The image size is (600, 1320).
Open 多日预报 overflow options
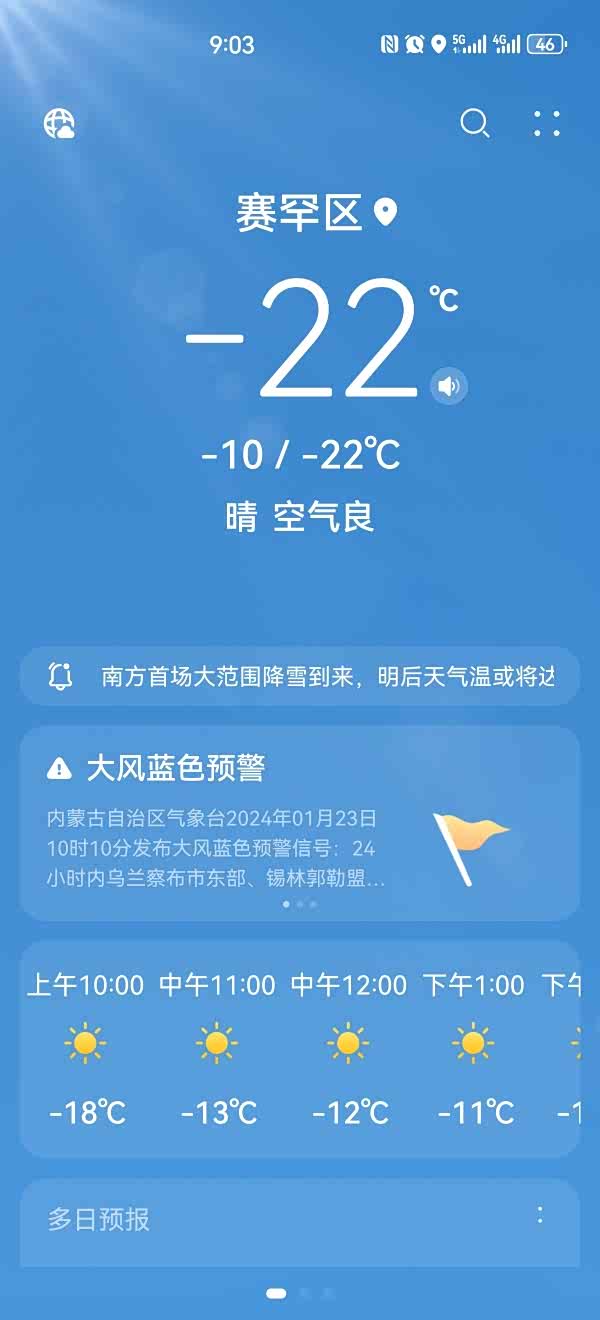[540, 1215]
